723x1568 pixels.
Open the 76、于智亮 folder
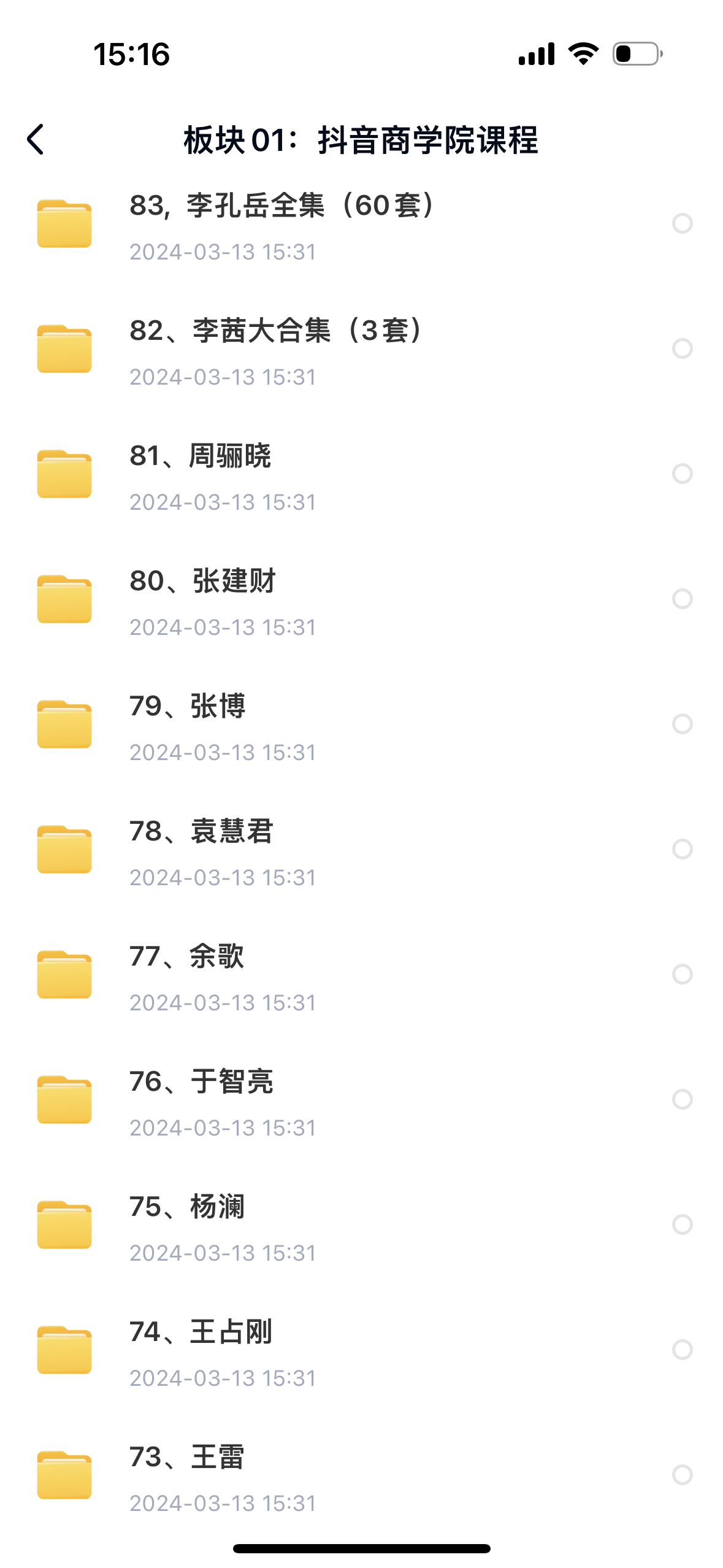click(202, 1082)
